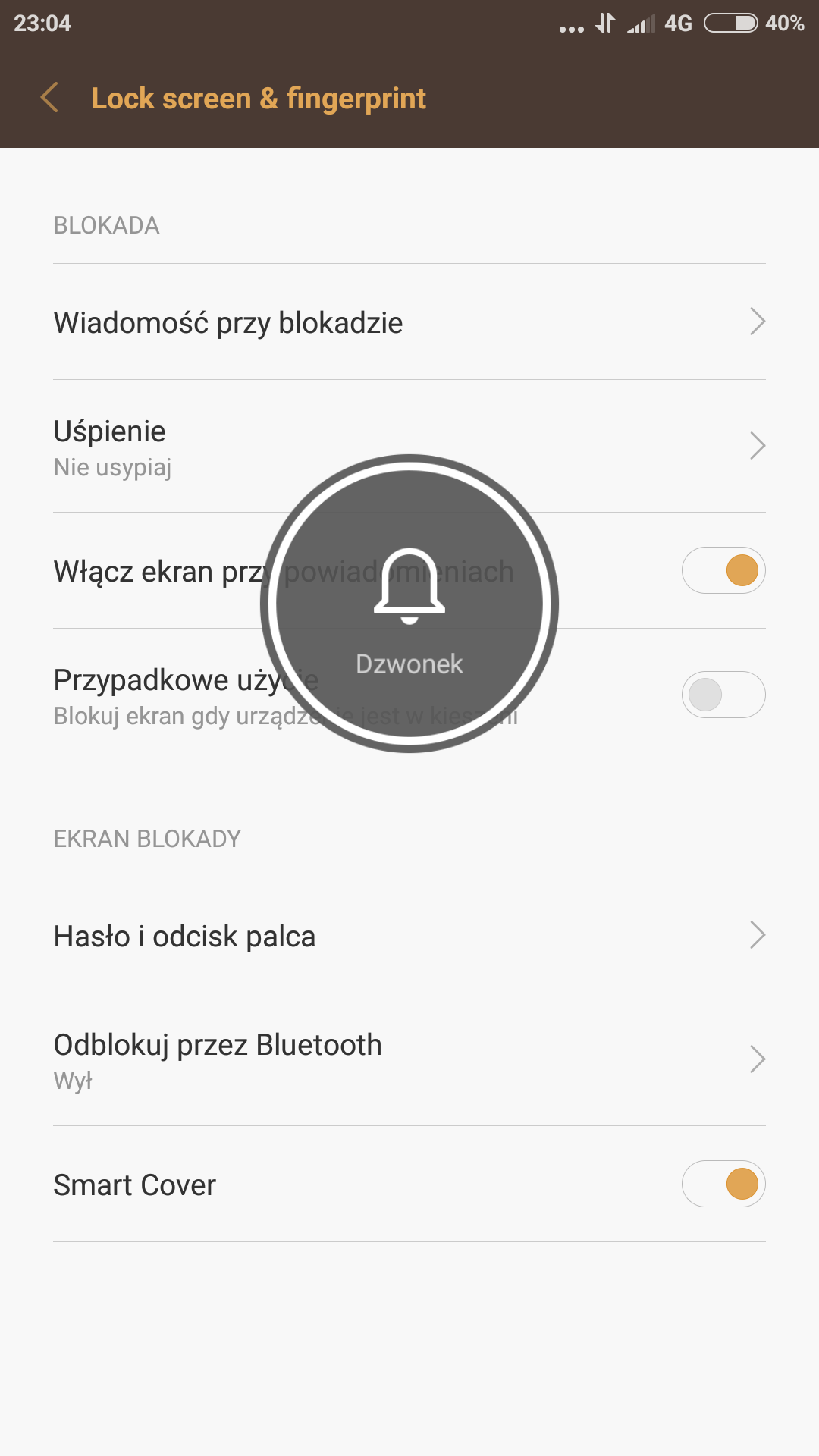Enable the Przypadkowe użycie switch
This screenshot has height=1456, width=819.
(x=723, y=695)
